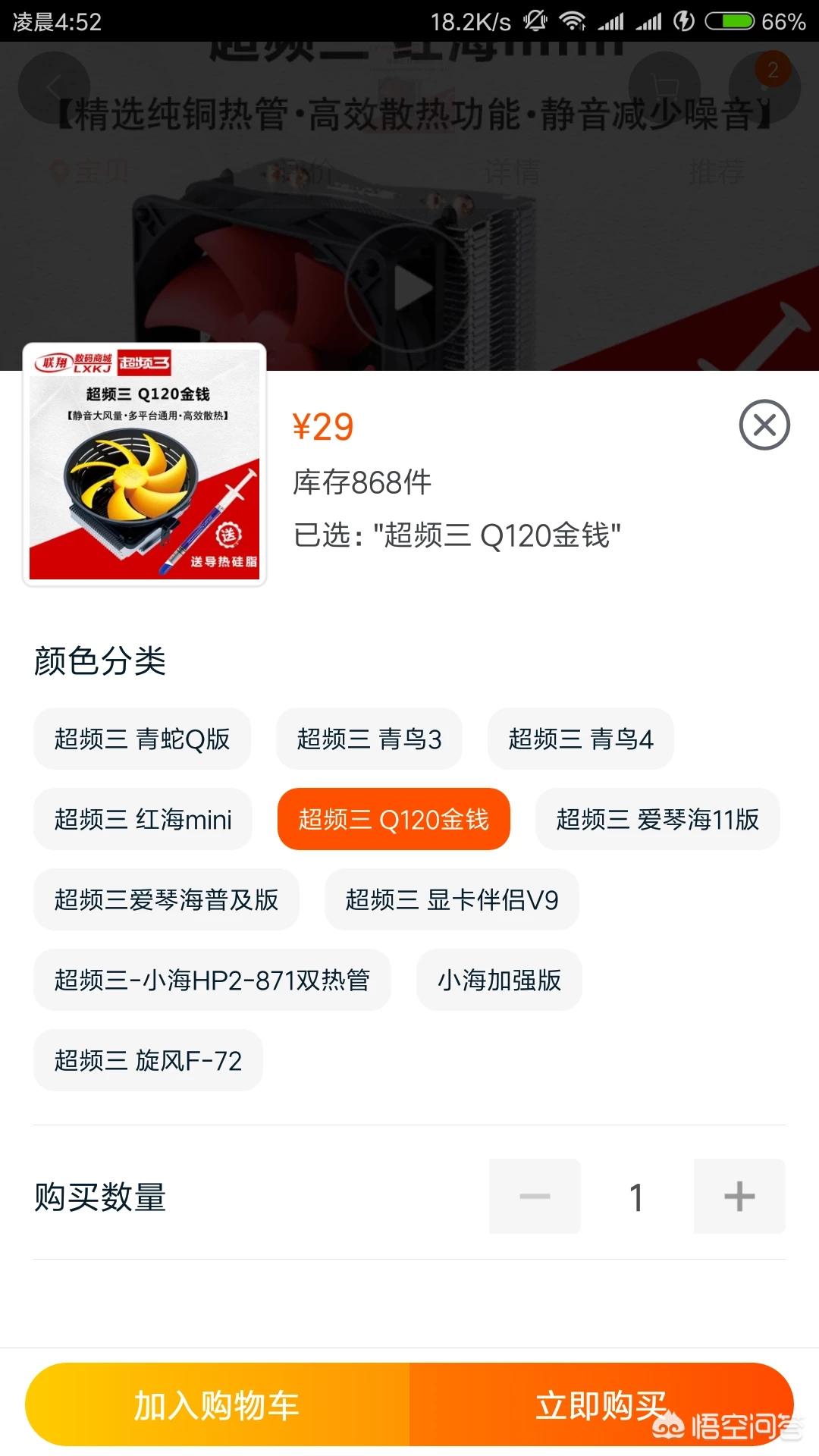Increase purchase quantity with plus
This screenshot has height=1456, width=819.
pyautogui.click(x=739, y=1196)
